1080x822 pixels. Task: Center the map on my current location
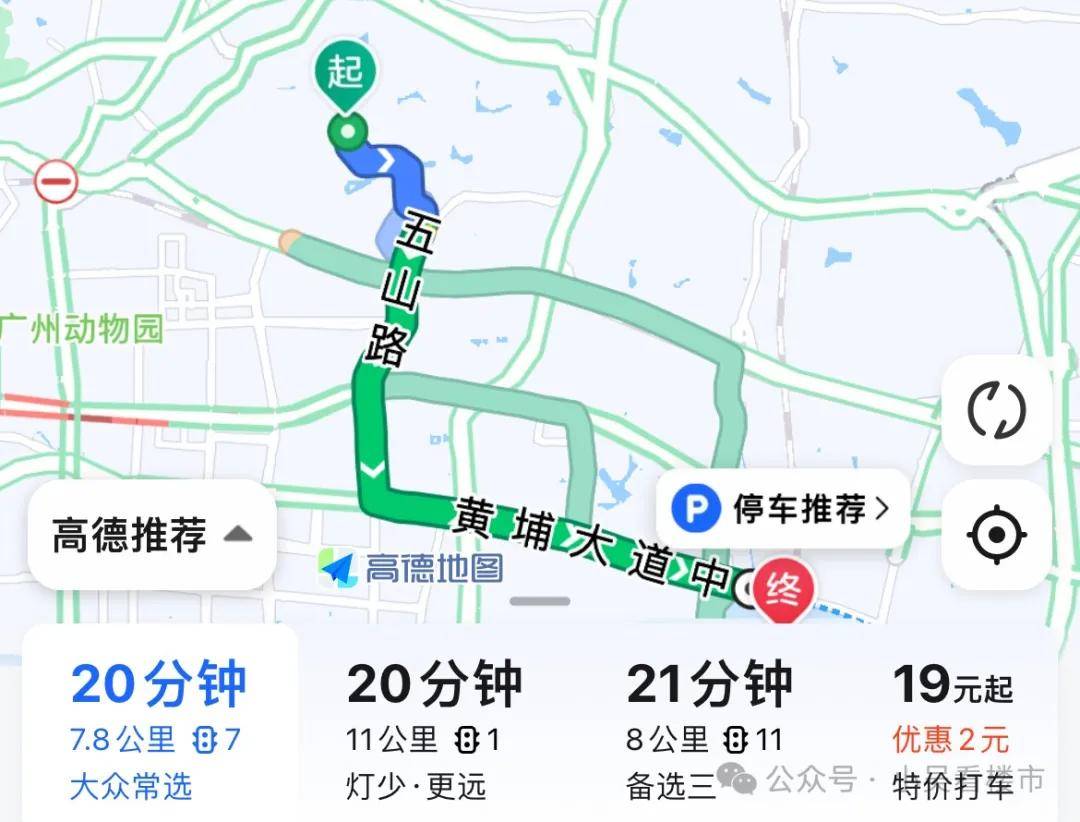[x=996, y=535]
